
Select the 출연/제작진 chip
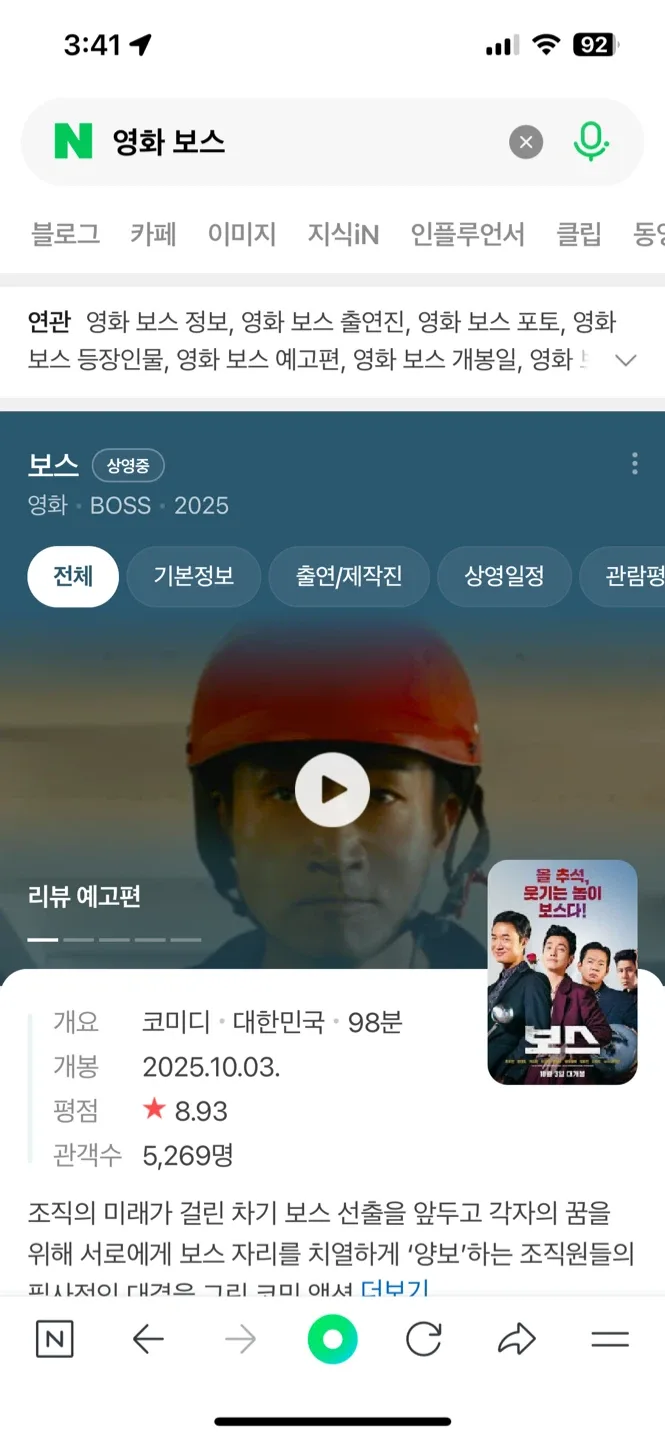[349, 576]
